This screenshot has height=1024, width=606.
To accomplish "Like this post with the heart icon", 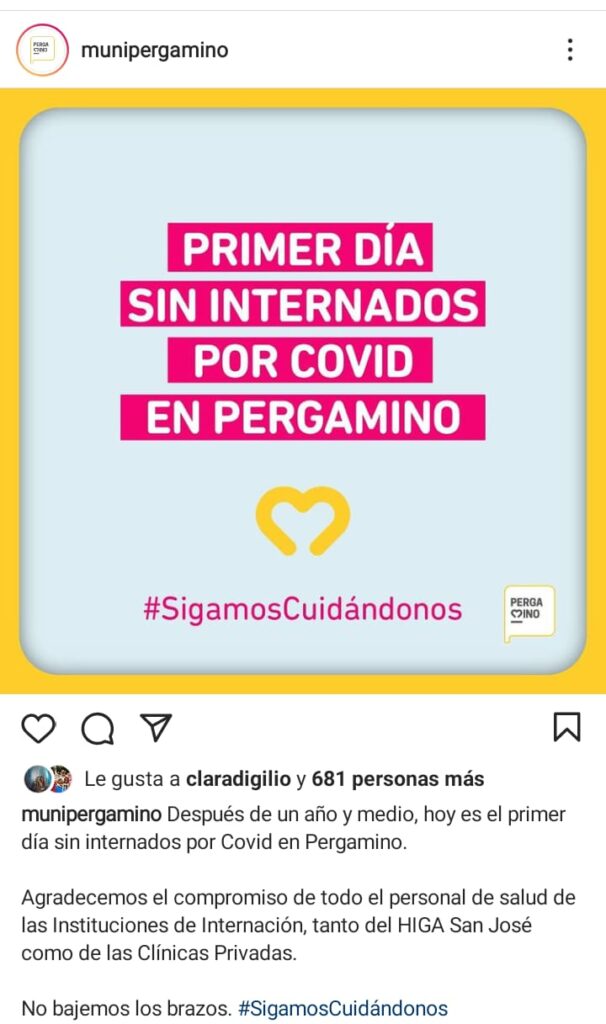I will pyautogui.click(x=38, y=728).
